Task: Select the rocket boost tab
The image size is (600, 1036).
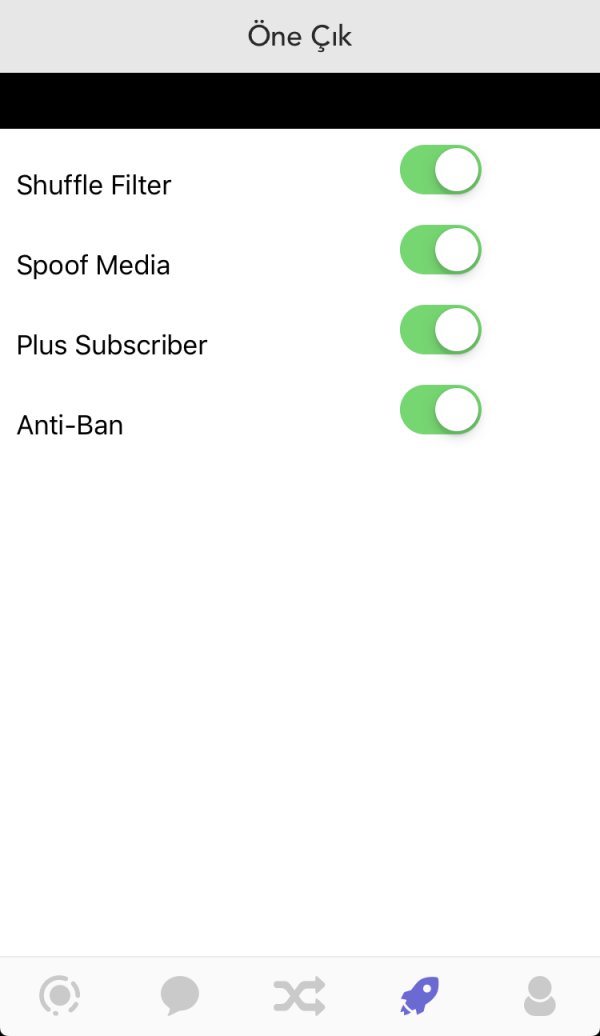Action: (x=420, y=996)
